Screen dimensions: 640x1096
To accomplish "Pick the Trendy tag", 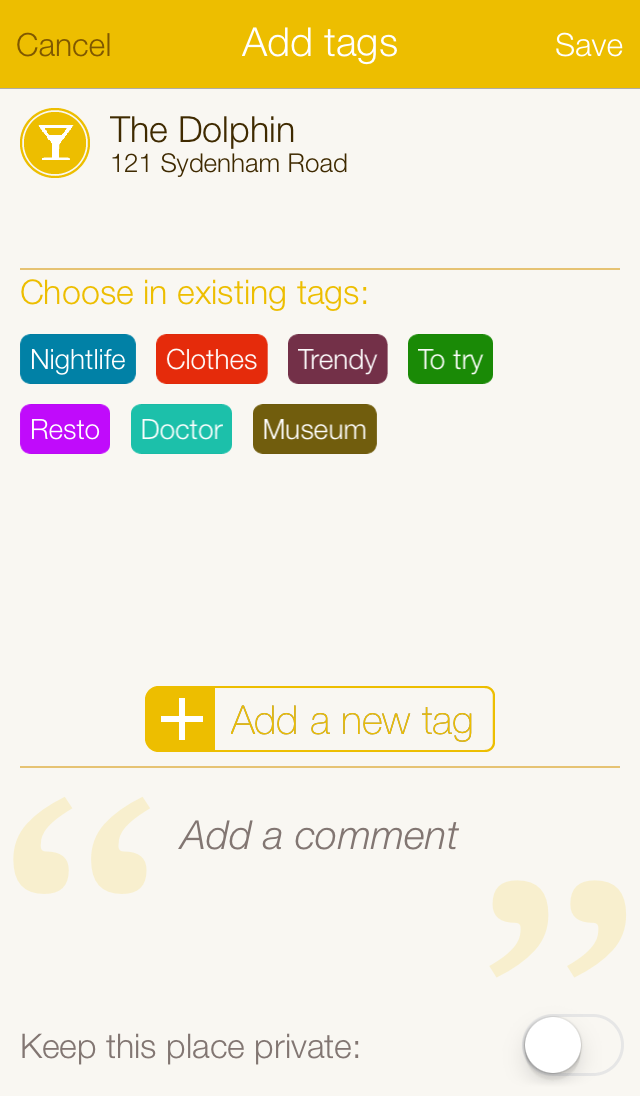I will point(337,359).
